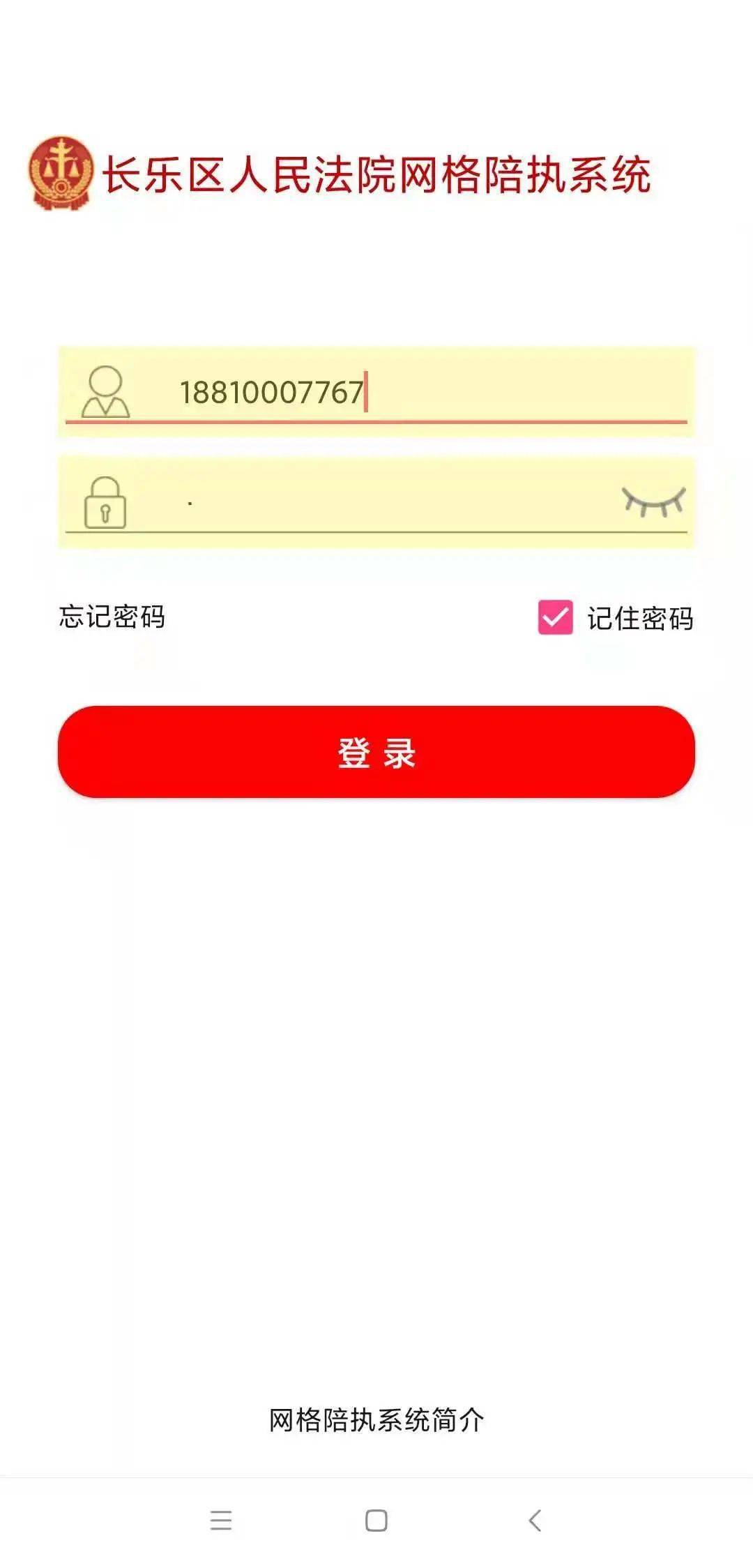Tap the red 登录 login button
The image size is (753, 1568).
point(376,752)
